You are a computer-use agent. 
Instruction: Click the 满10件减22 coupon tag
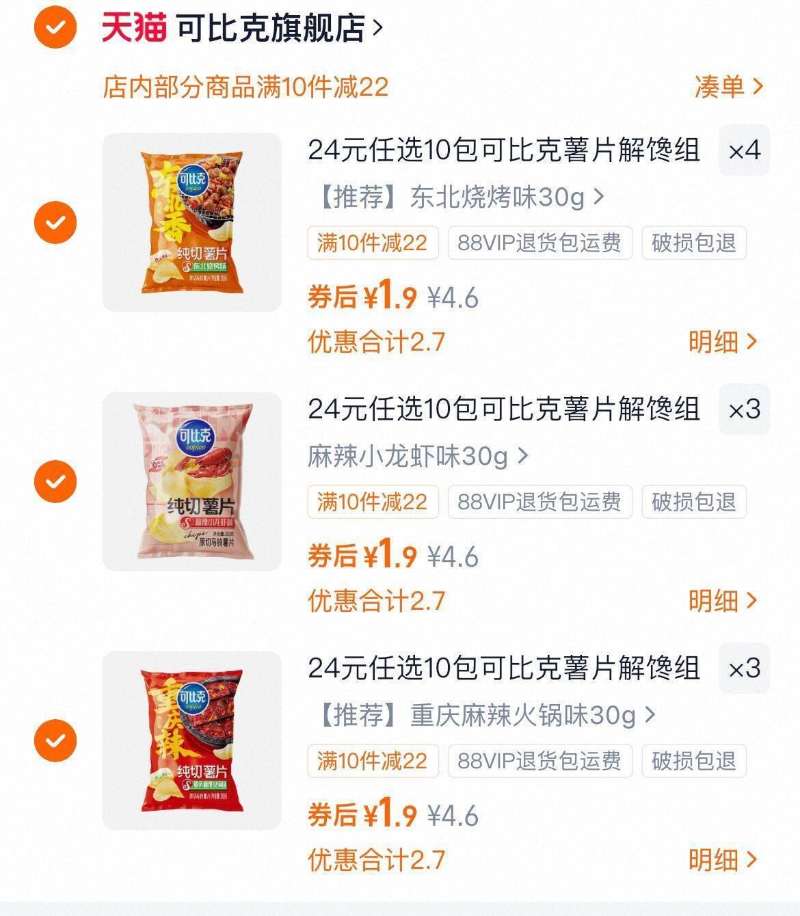point(370,245)
